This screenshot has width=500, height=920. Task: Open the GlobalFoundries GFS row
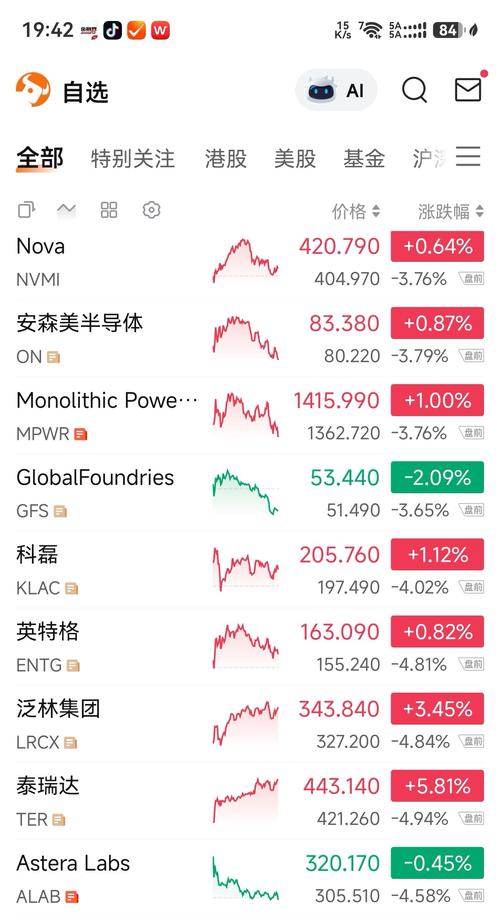(x=250, y=493)
